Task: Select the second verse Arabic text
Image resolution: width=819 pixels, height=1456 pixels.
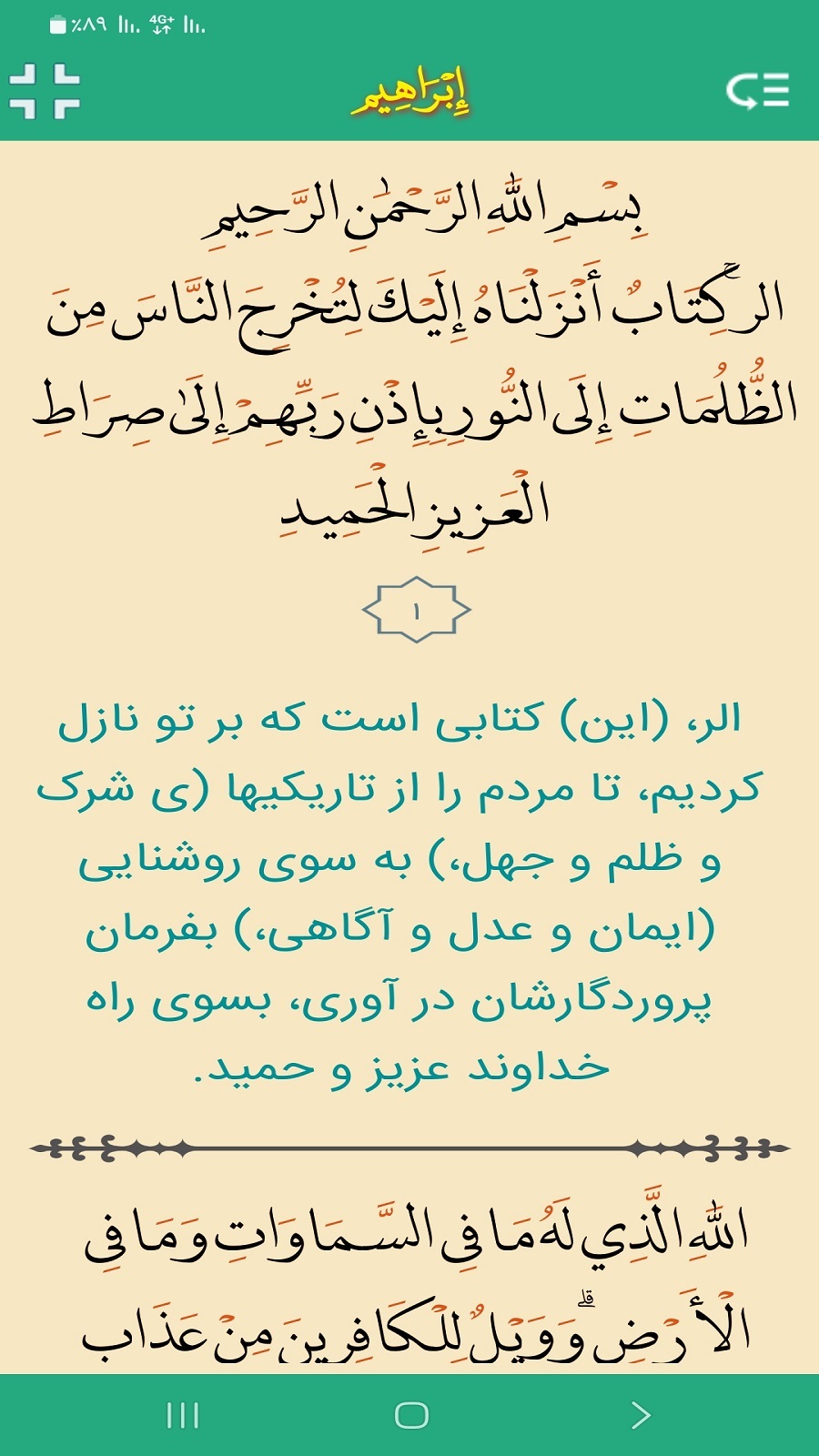Action: [414, 1283]
